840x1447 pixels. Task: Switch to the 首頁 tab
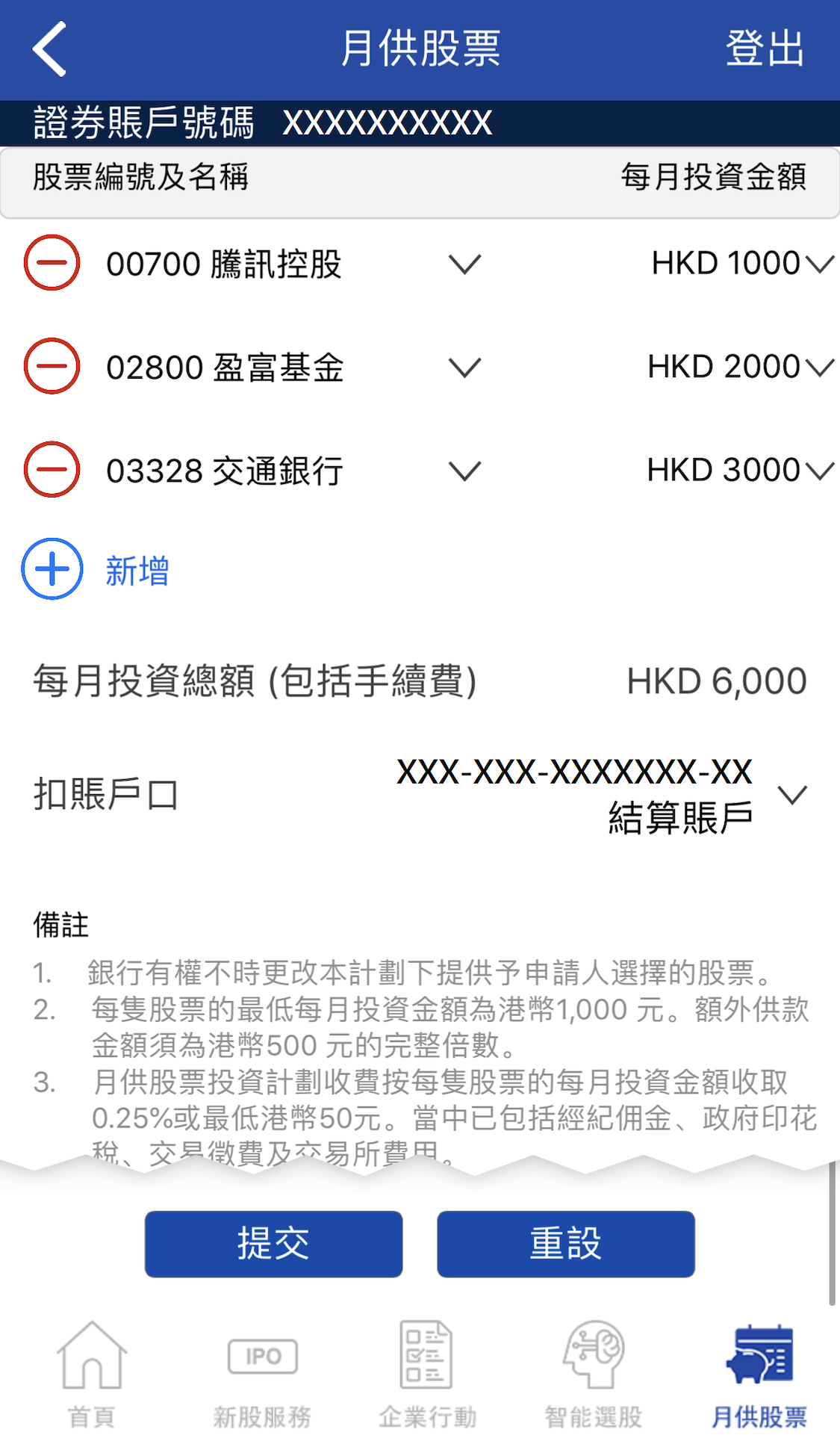(92, 1375)
